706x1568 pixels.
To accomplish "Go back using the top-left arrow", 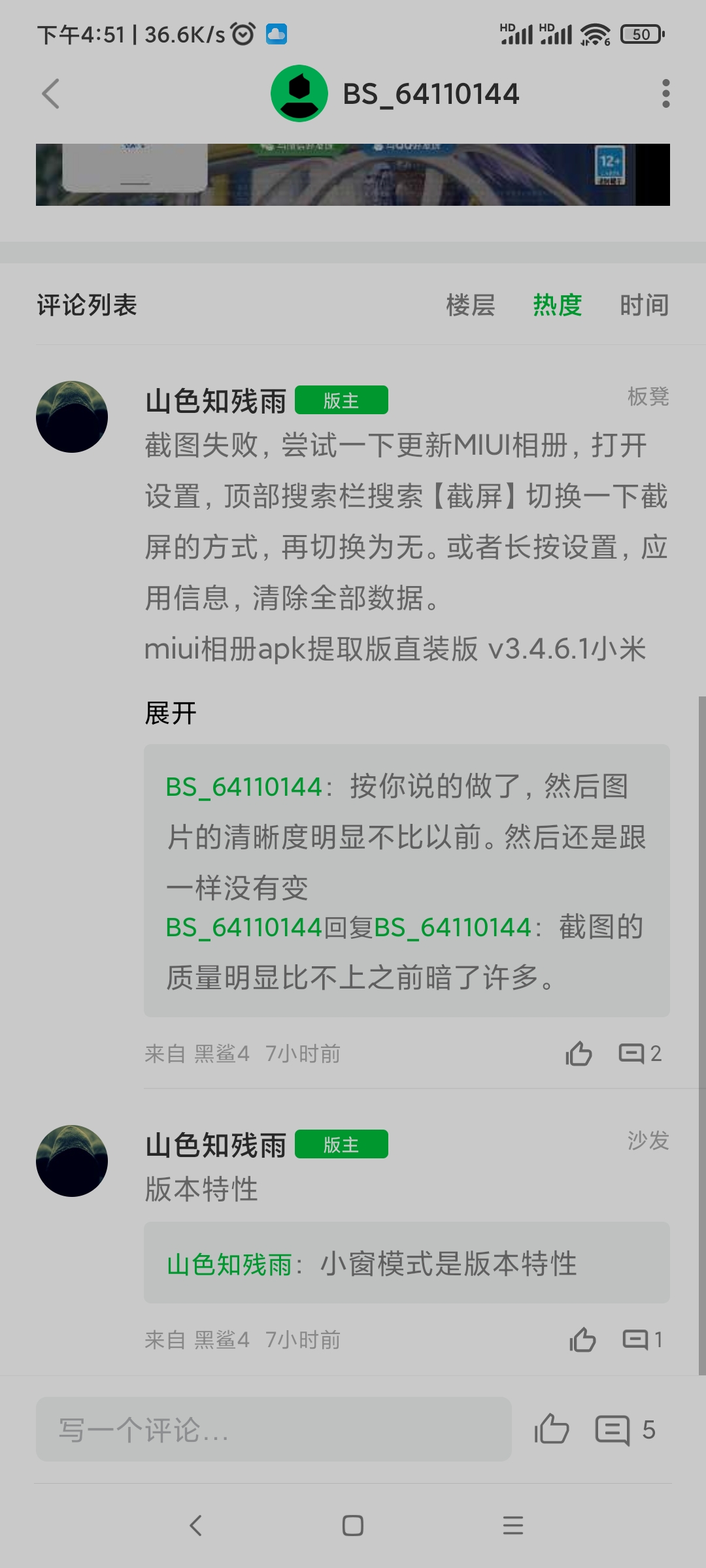I will [51, 93].
